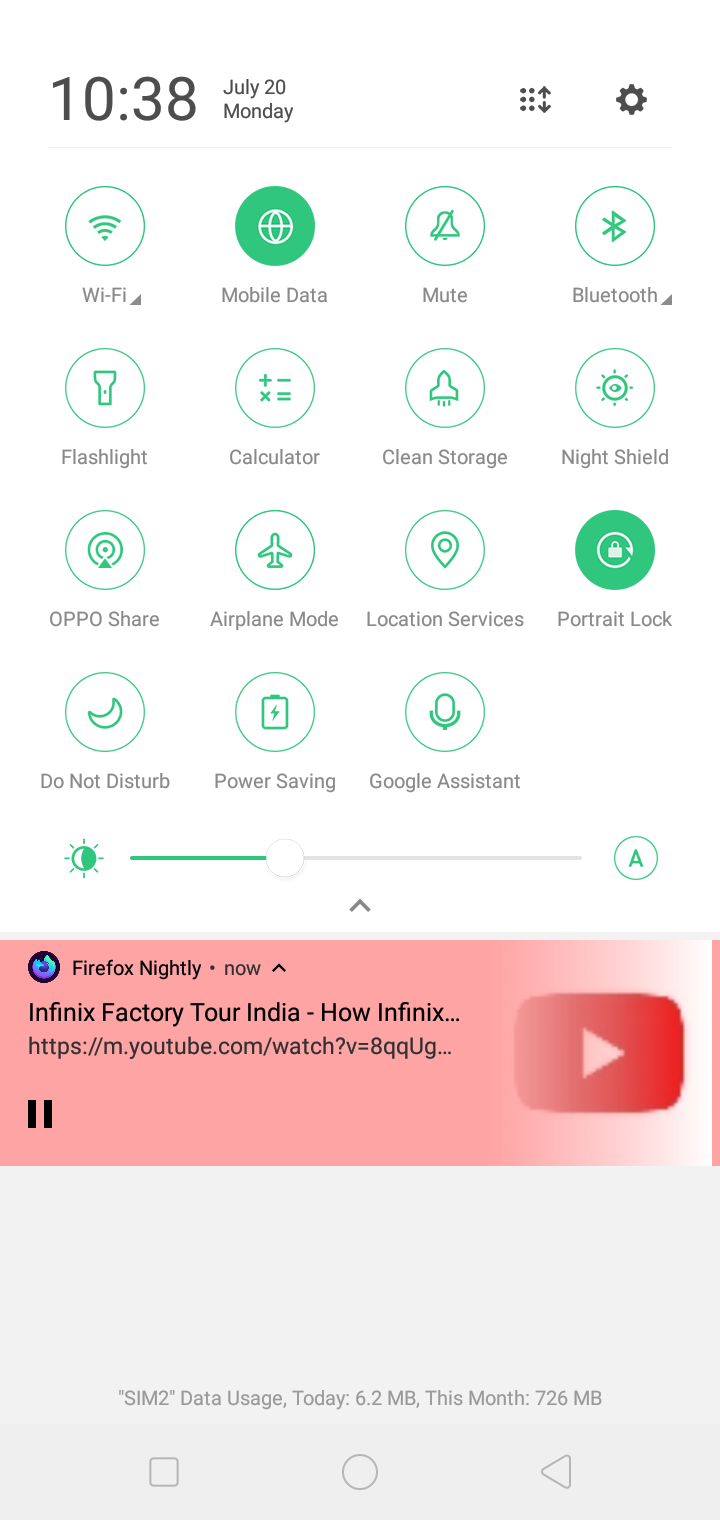The image size is (720, 1520).
Task: Turn on OPPO Share
Action: (x=105, y=551)
